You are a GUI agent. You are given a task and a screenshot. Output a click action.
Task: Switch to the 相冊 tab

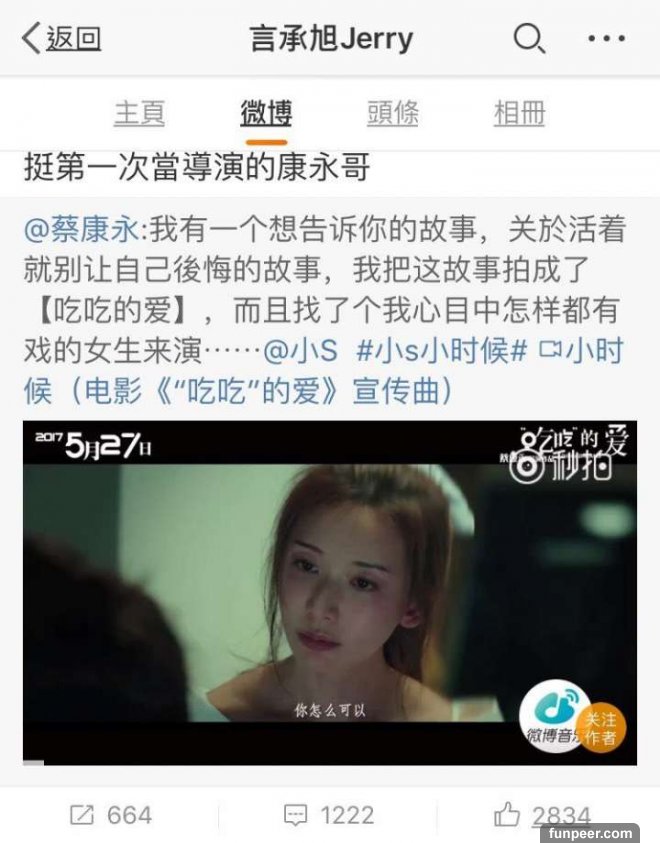[519, 113]
